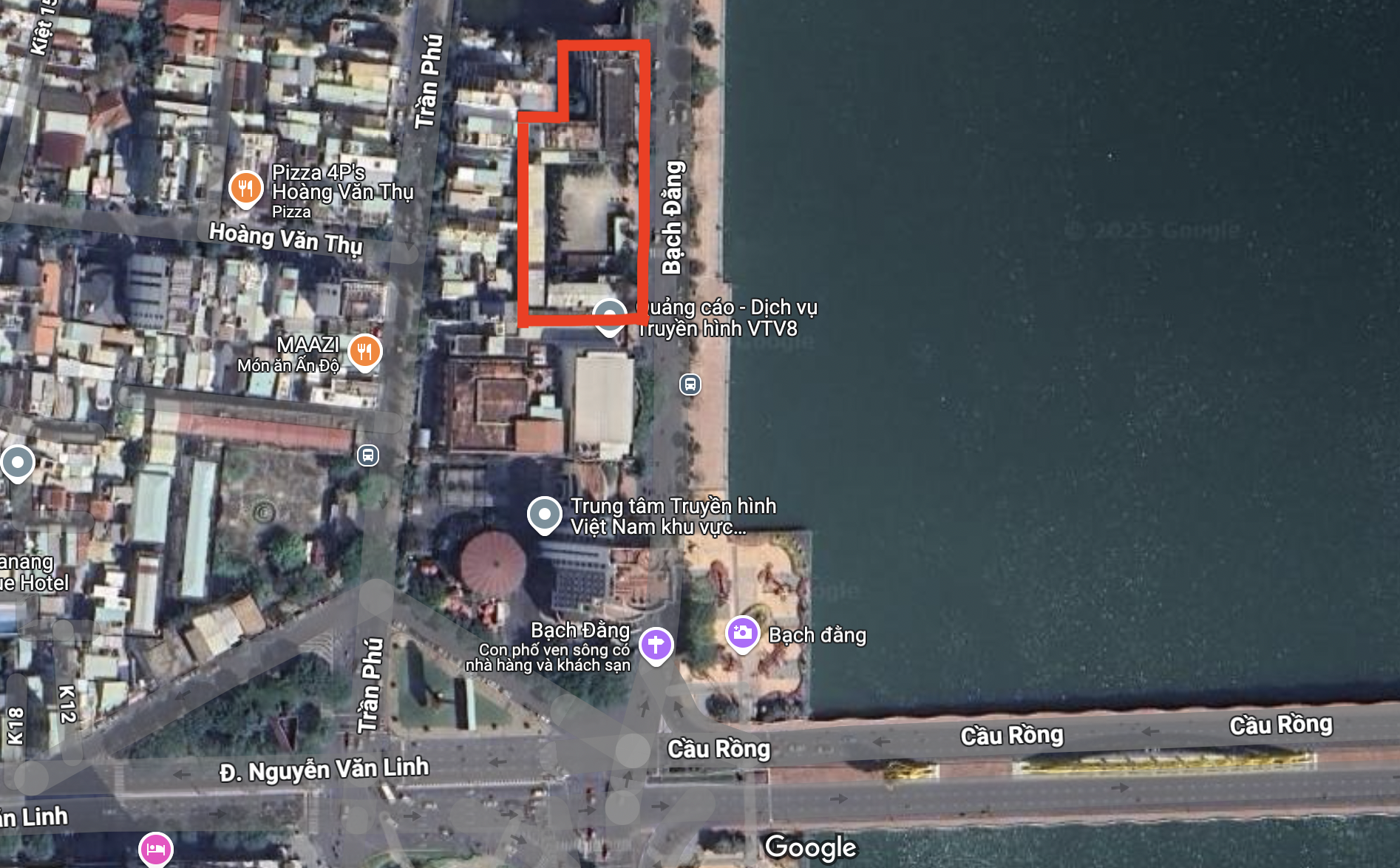Tap the purple Bạch Đằng riverside street marker
1400x868 pixels.
(656, 645)
